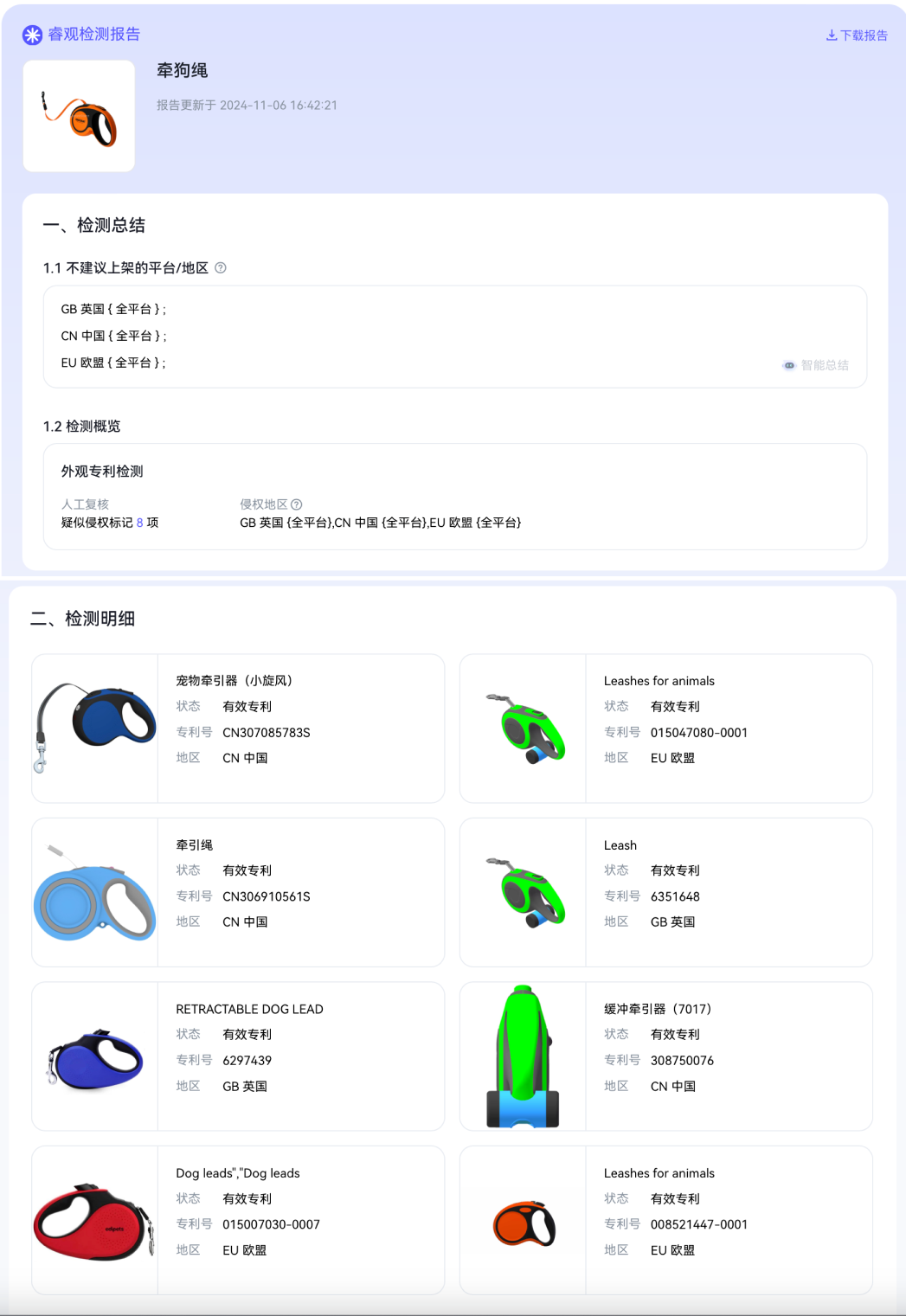The width and height of the screenshot is (906, 1316).
Task: Open patent card 宠物牵引器（小旋风）
Action: 238,729
